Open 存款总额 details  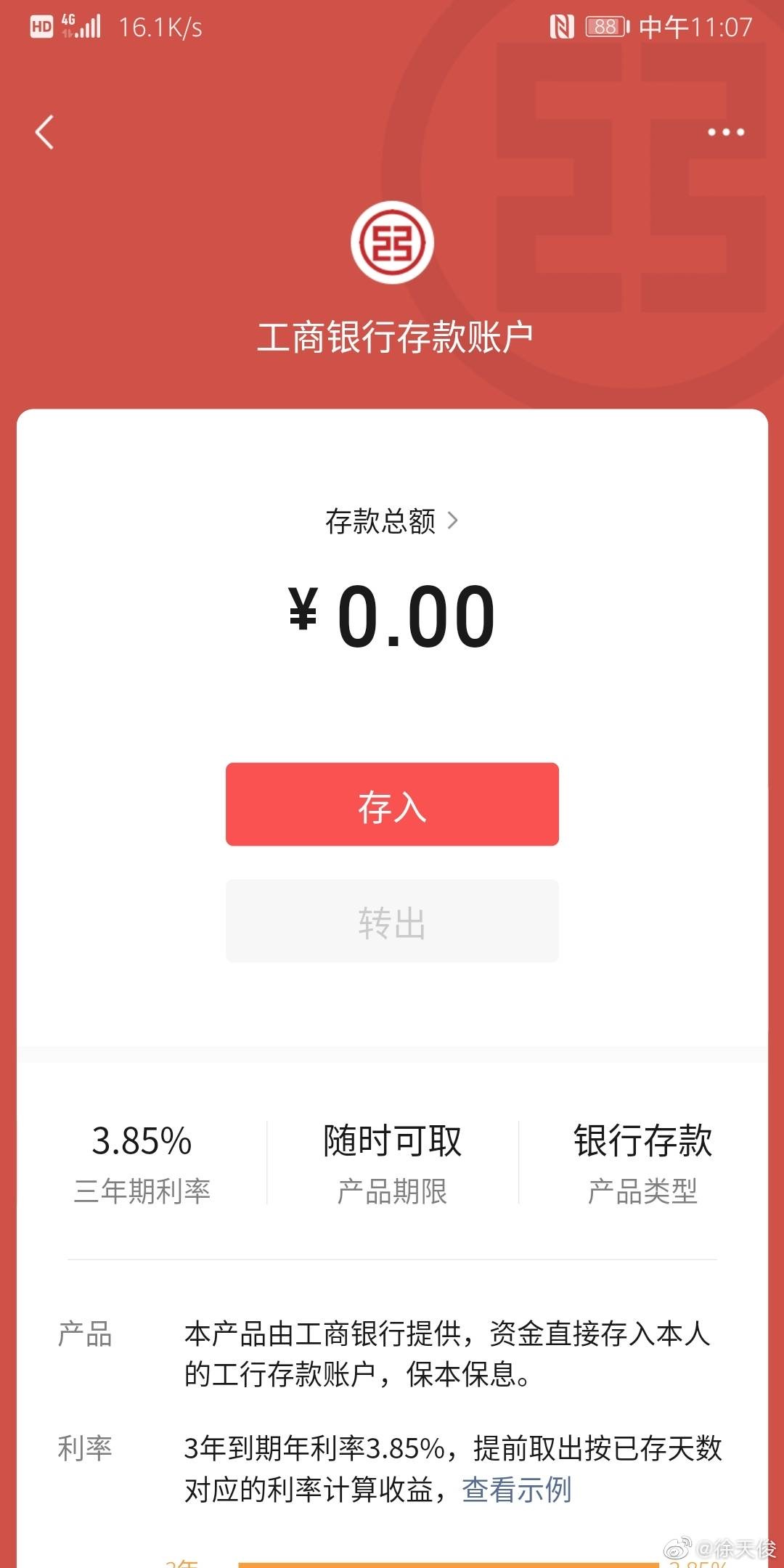pos(392,521)
